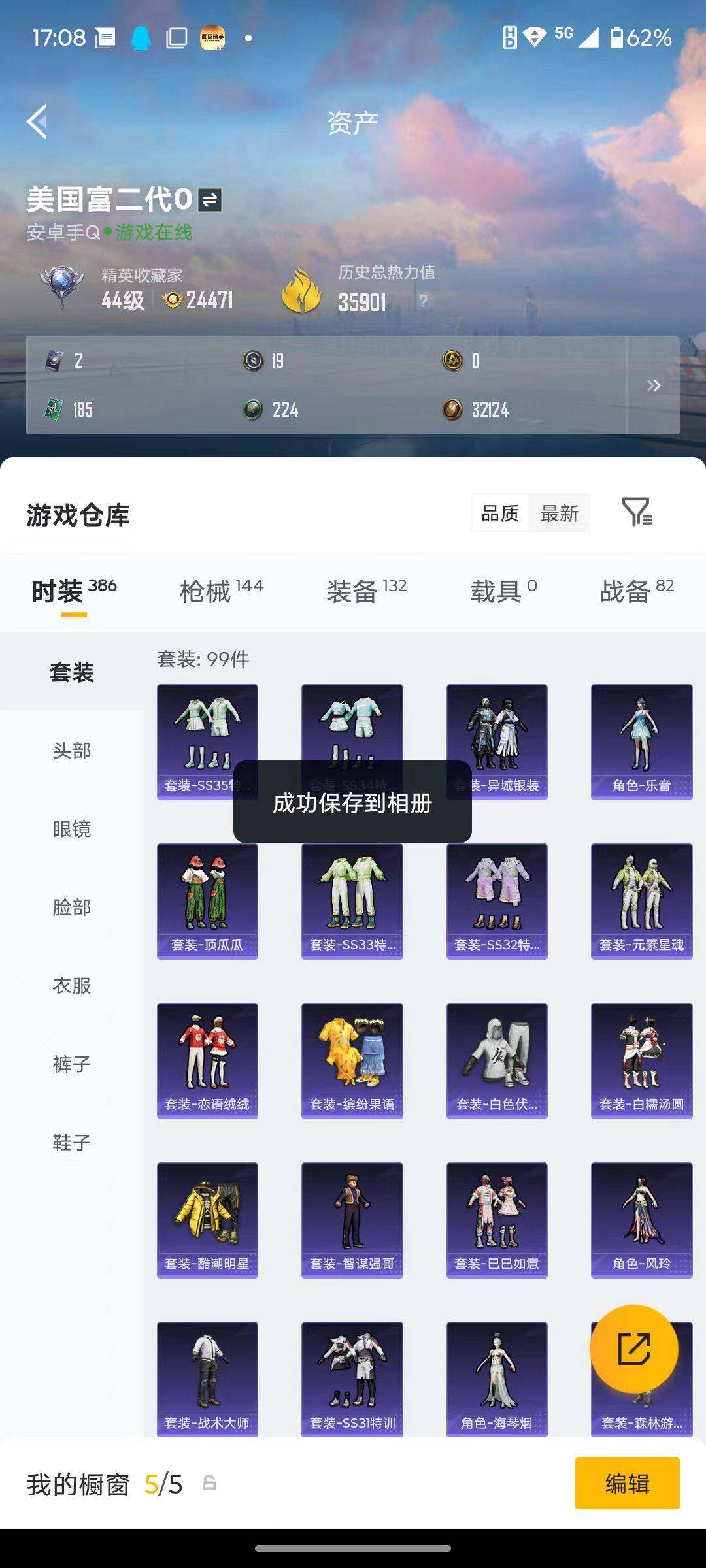This screenshot has height=1568, width=706.
Task: View the 角色-风玲 character item
Action: (x=641, y=1218)
